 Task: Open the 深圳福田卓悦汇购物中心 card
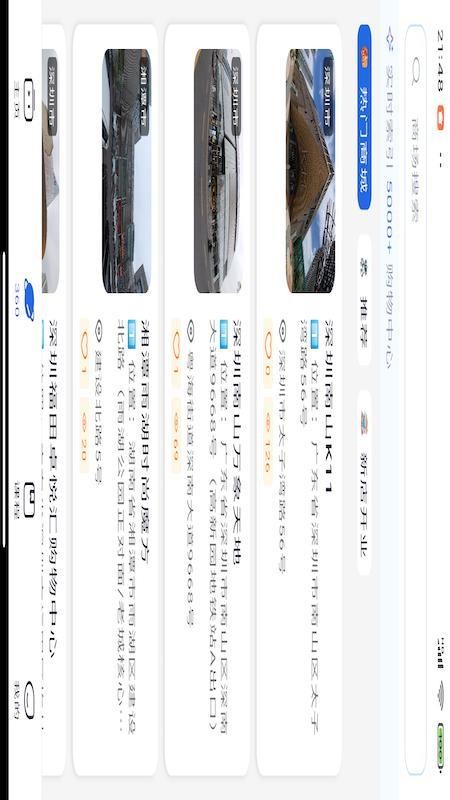click(54, 399)
